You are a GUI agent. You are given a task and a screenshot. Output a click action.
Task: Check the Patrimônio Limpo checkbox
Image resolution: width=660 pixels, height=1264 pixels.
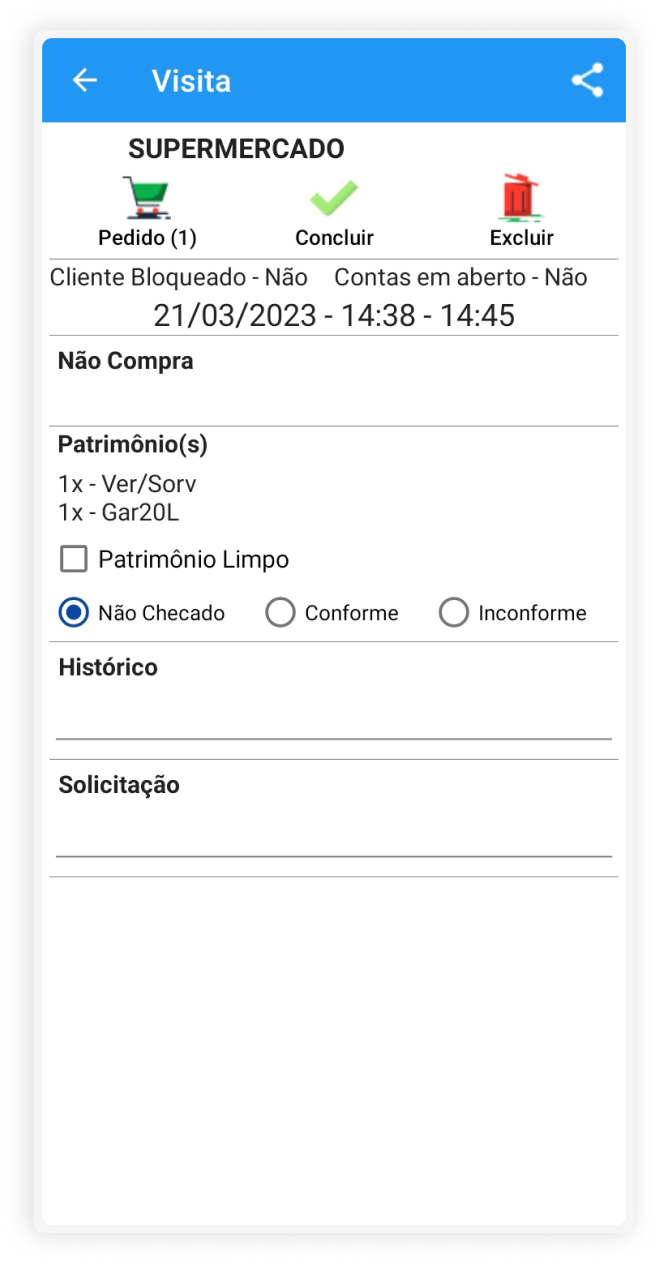(74, 559)
